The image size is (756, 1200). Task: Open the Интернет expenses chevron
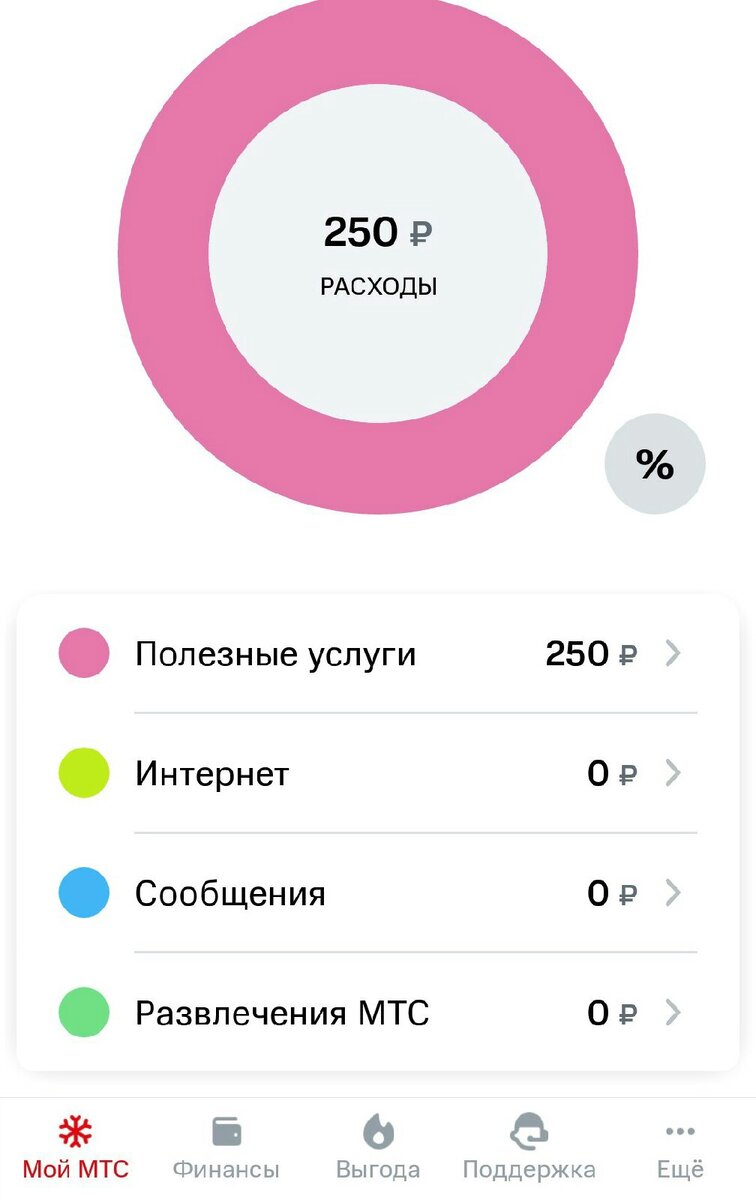click(x=674, y=773)
